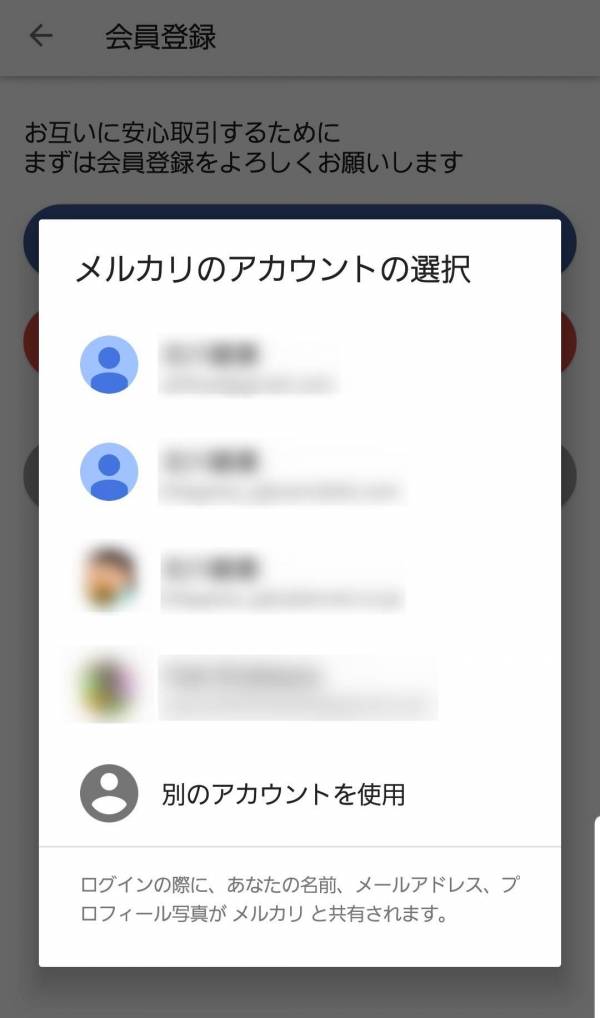Screen dimensions: 600x1018
Task: Go back from the 会員登録 screen
Action: pyautogui.click(x=41, y=37)
